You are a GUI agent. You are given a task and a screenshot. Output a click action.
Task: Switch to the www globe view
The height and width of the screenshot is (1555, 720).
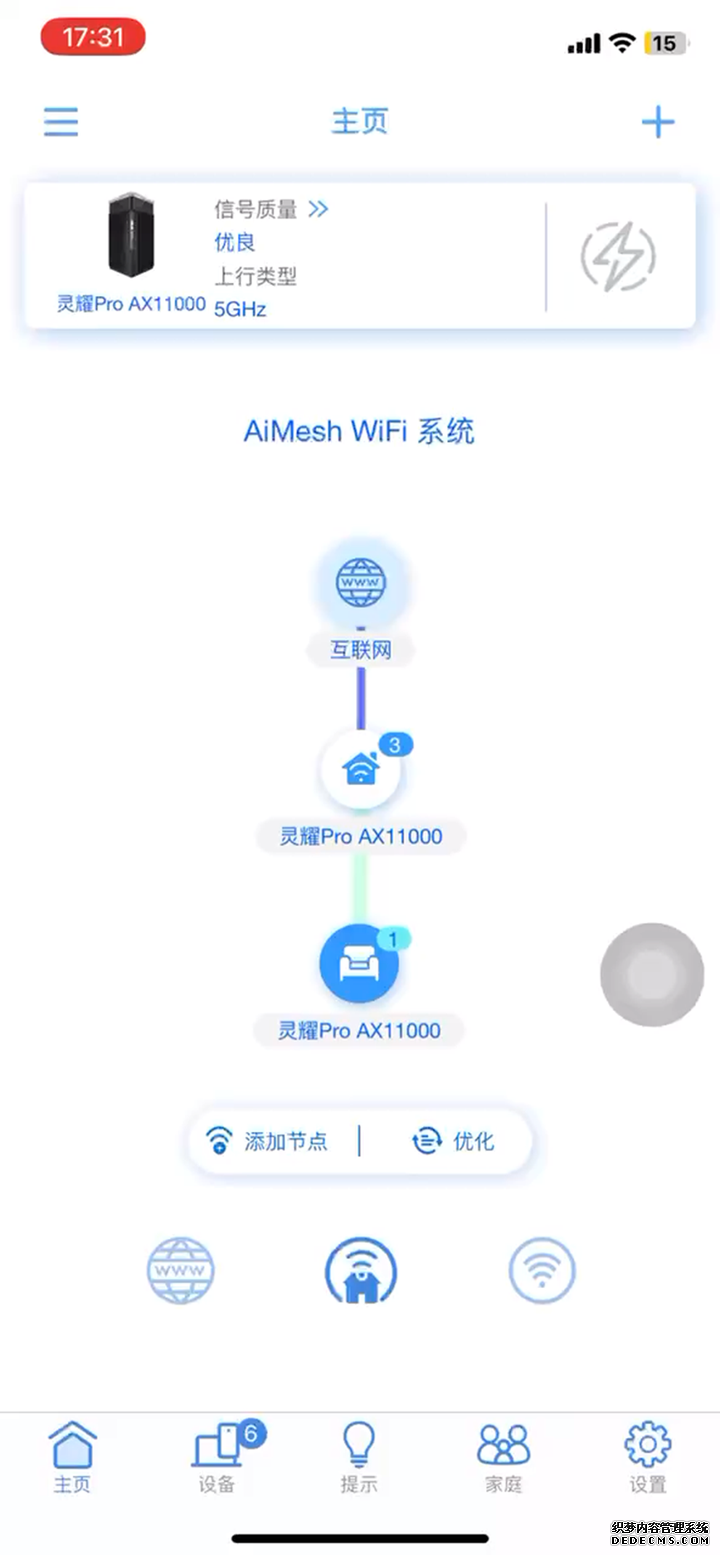180,1271
